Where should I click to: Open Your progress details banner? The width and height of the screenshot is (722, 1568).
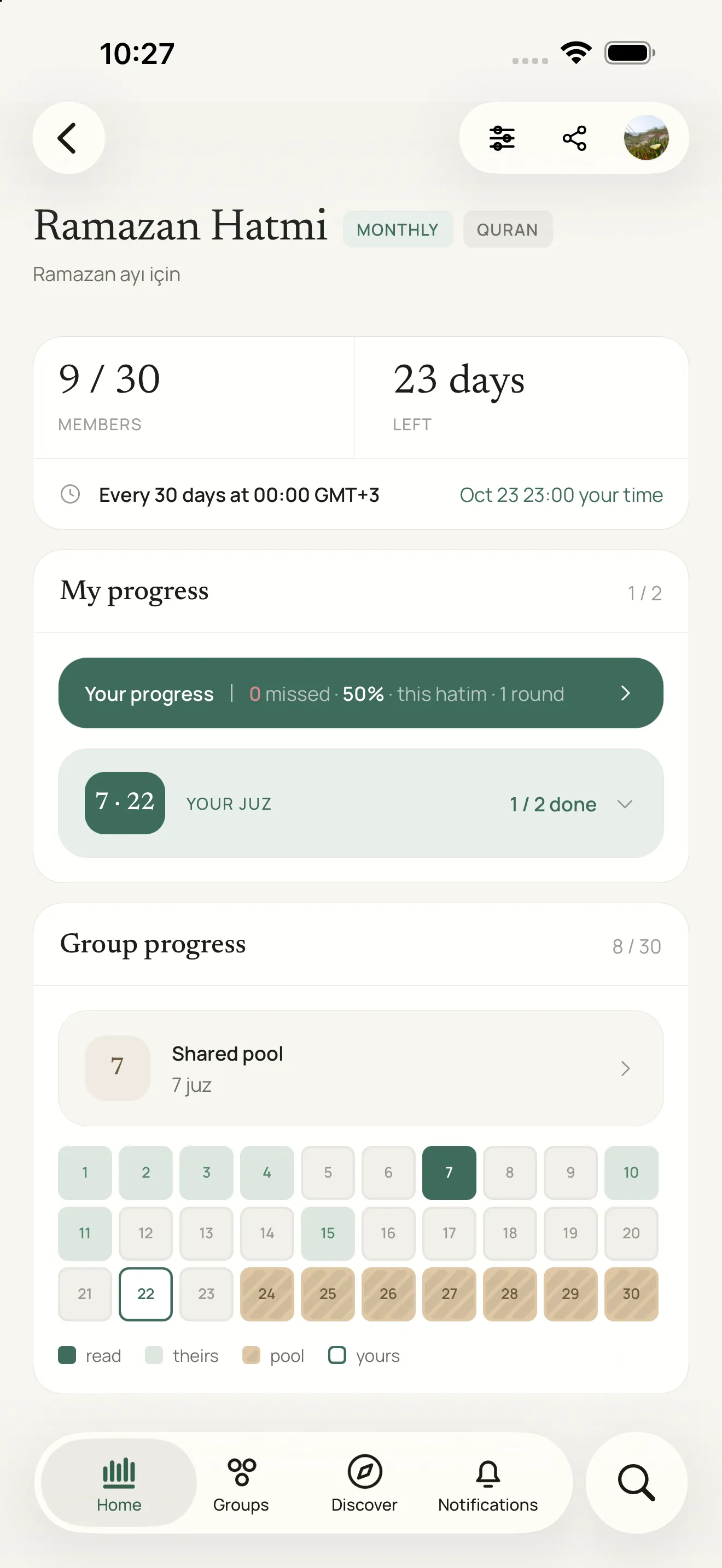[x=360, y=693]
